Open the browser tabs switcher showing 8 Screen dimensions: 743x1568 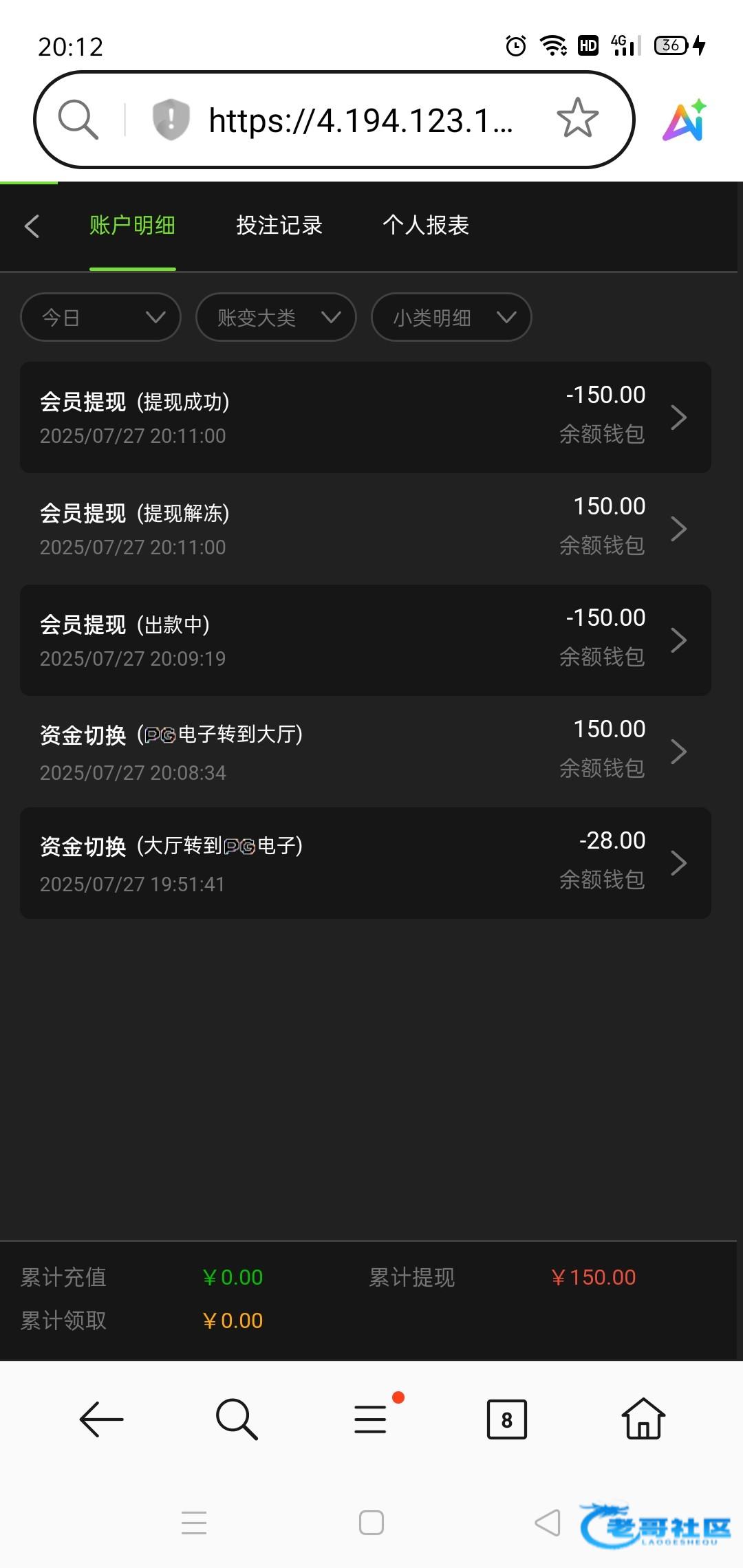507,1419
